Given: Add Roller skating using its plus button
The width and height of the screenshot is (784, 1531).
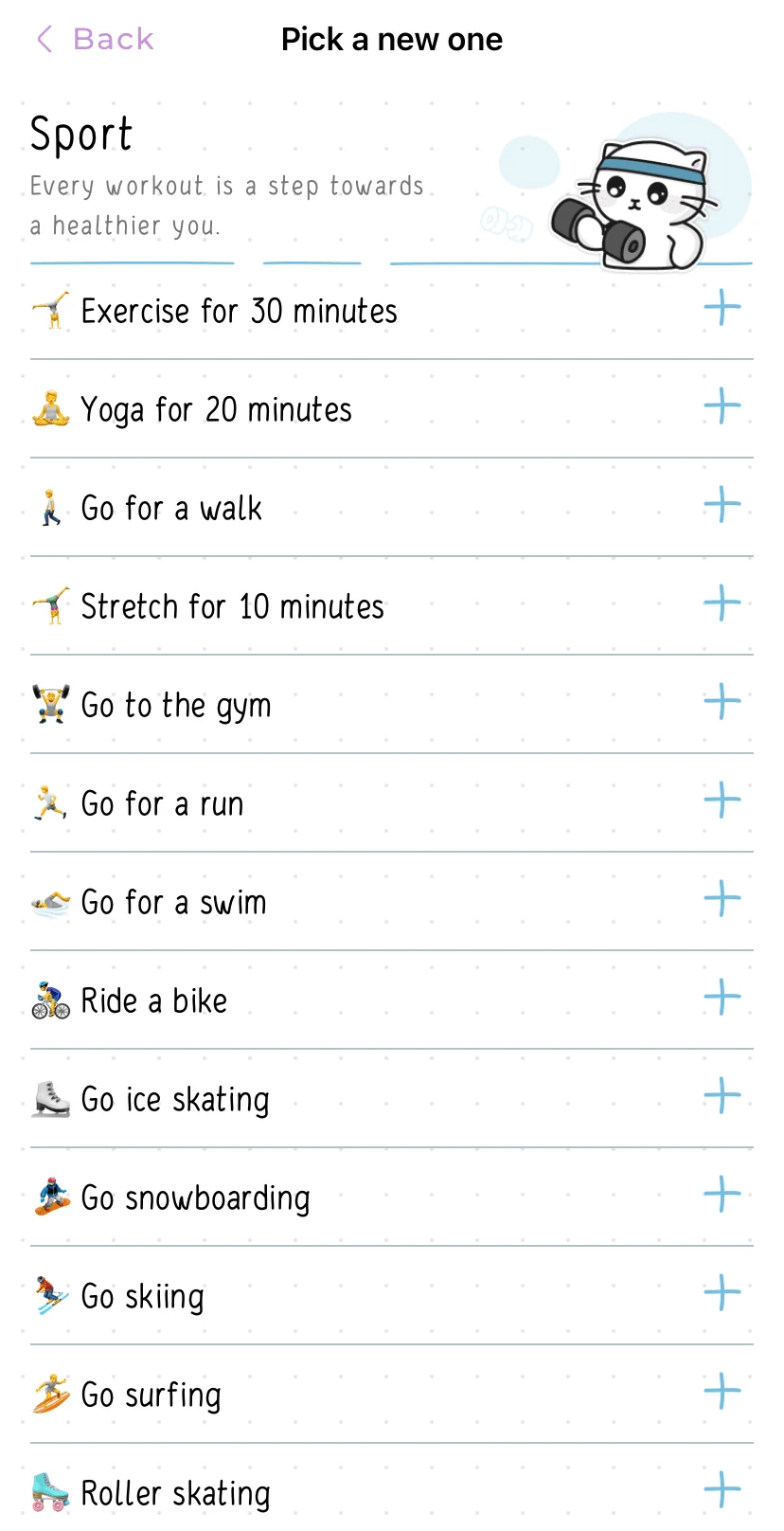Looking at the screenshot, I should 722,1488.
